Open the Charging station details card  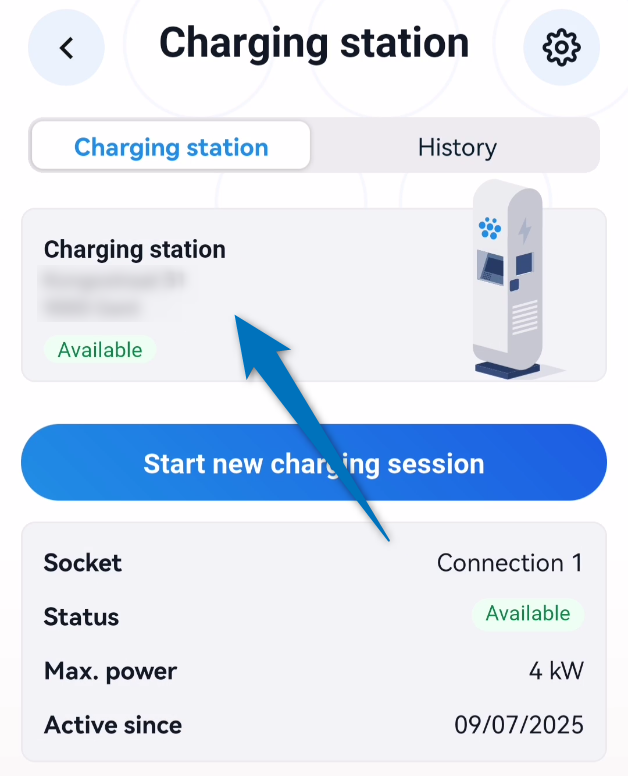pos(250,294)
